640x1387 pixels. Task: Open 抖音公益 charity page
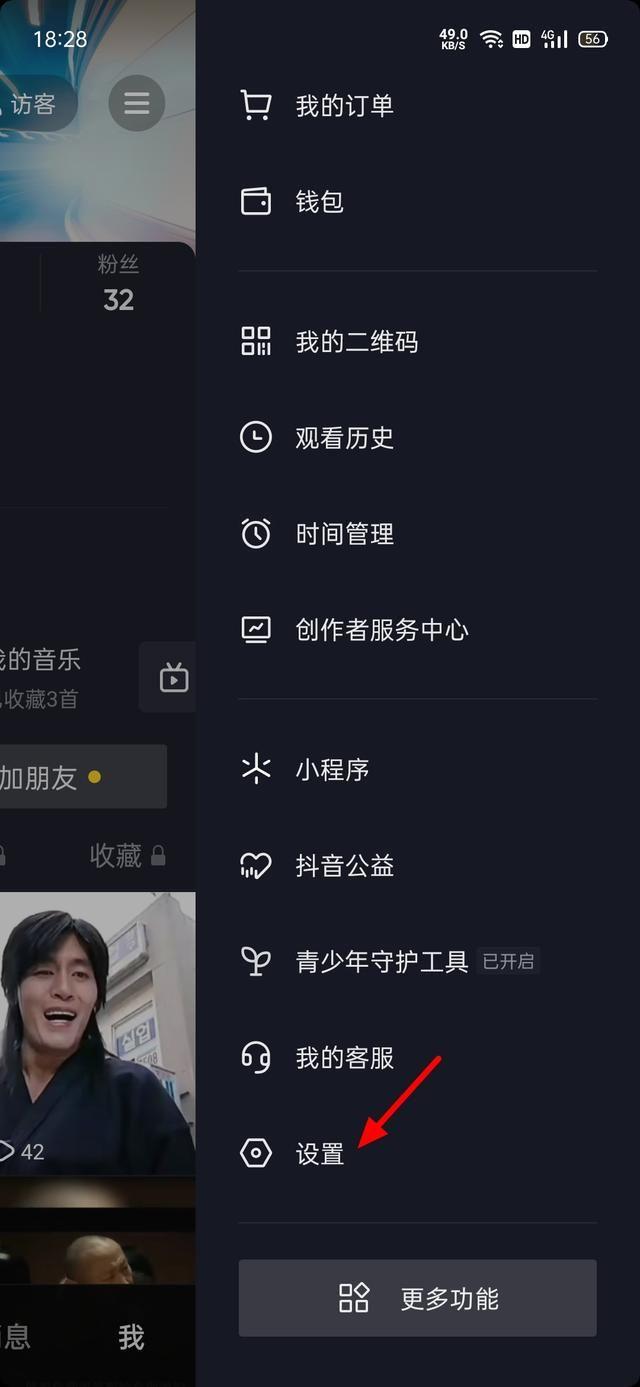coord(344,866)
